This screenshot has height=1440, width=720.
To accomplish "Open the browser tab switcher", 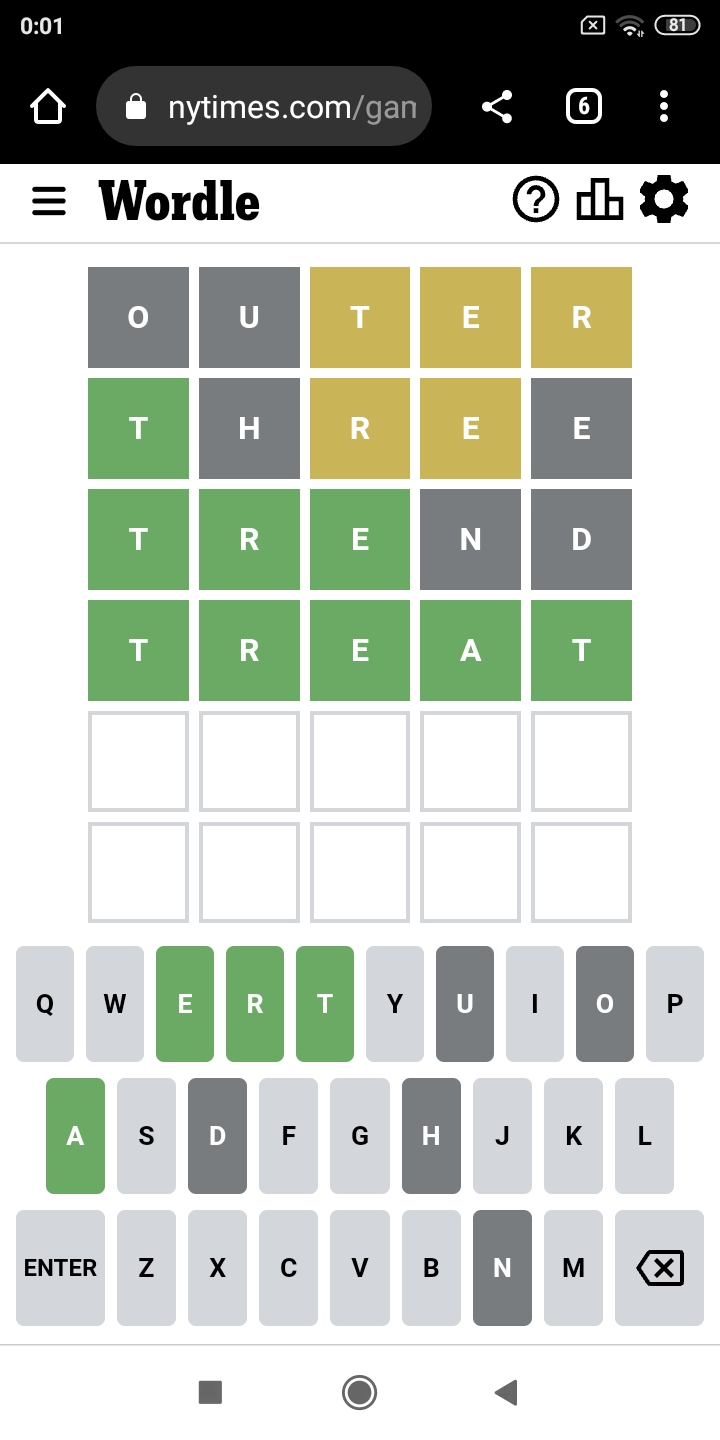I will [x=584, y=106].
